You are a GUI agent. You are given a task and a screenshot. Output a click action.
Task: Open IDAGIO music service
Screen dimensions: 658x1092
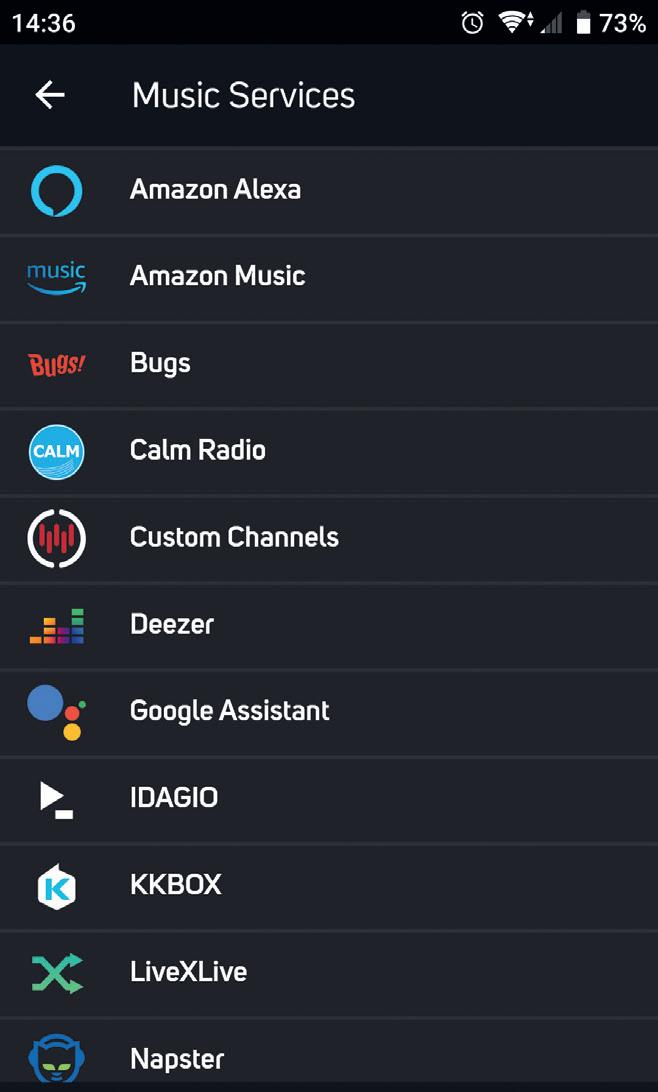[174, 799]
